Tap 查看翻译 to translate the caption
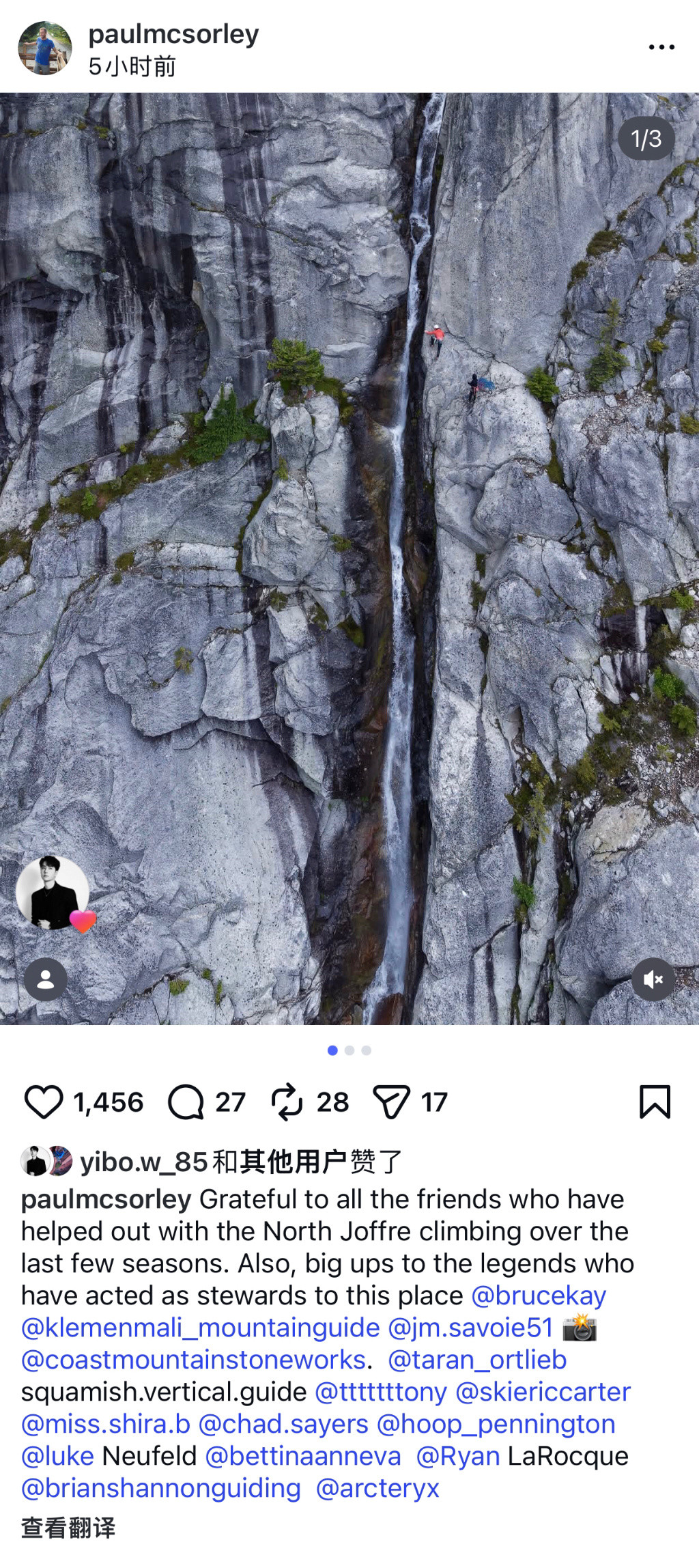 pos(68,1528)
